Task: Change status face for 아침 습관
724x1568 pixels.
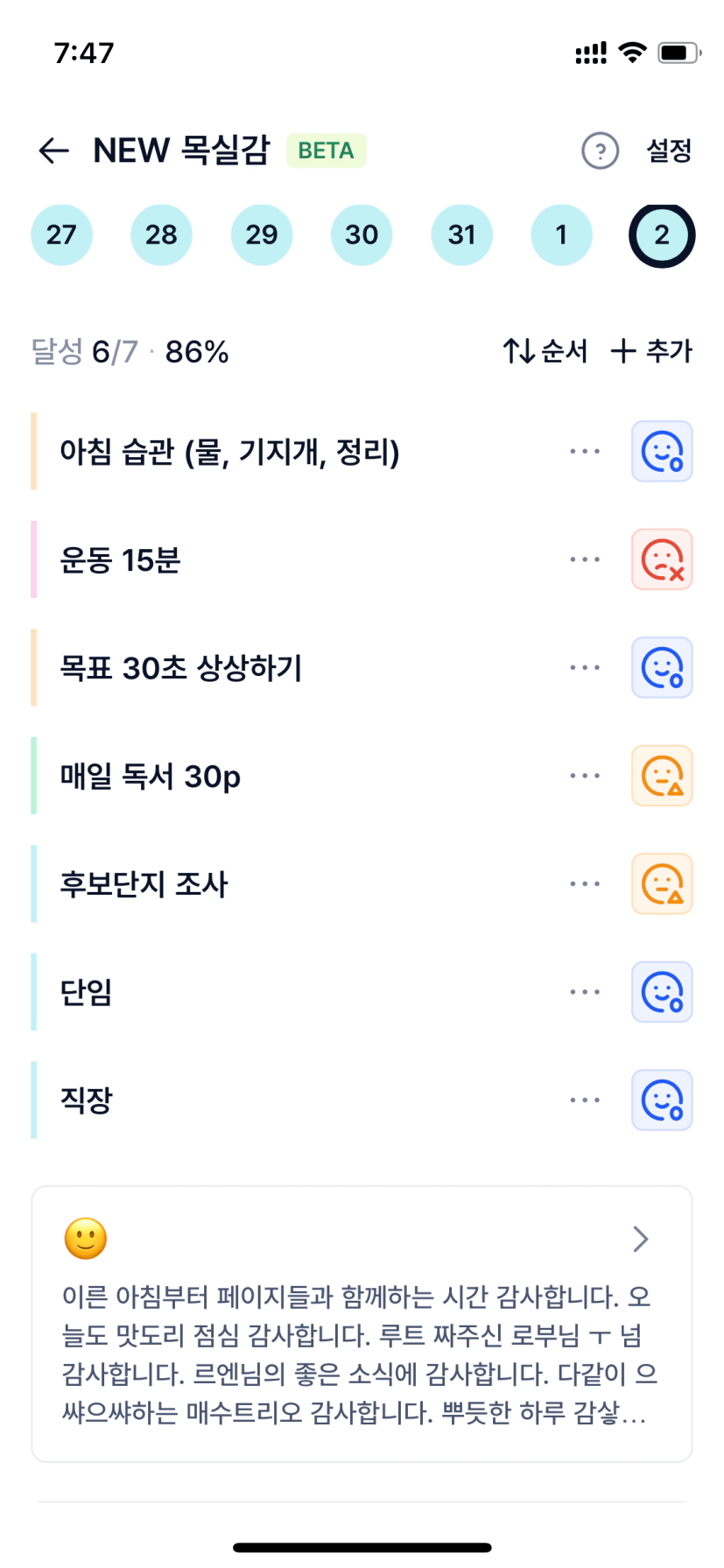Action: (662, 452)
